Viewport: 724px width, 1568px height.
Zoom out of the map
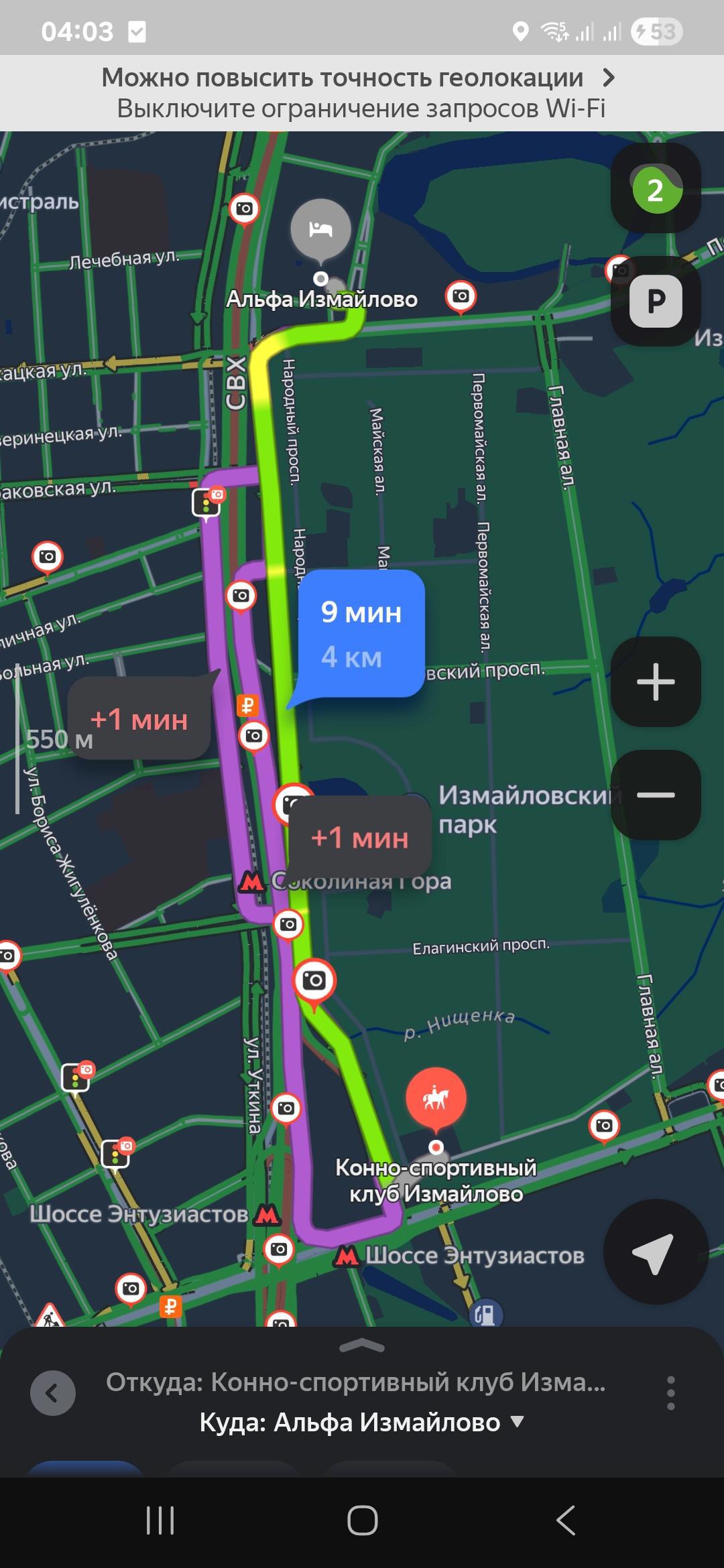click(x=656, y=795)
